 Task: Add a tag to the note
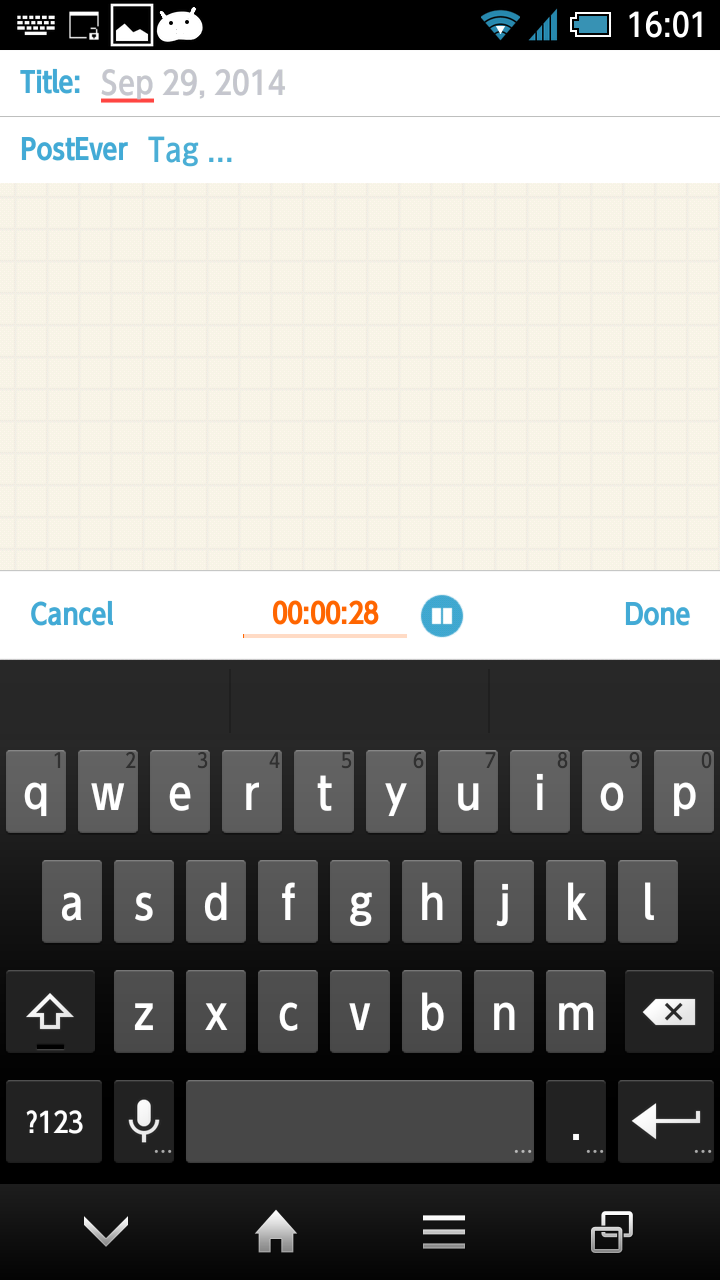point(190,150)
